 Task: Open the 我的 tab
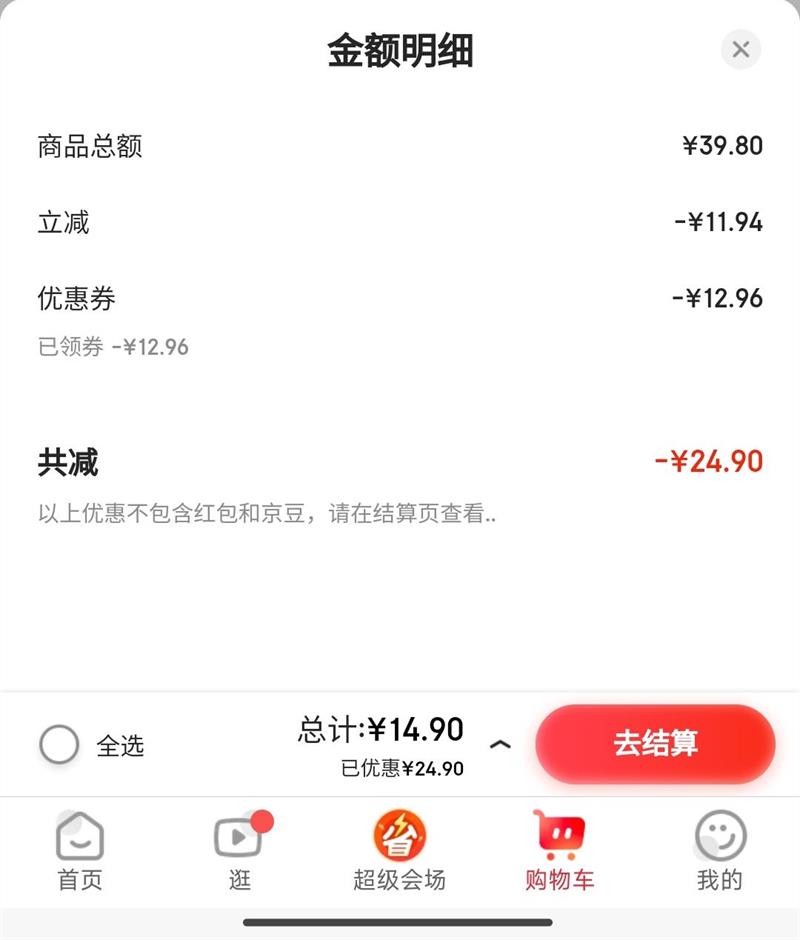[x=720, y=852]
